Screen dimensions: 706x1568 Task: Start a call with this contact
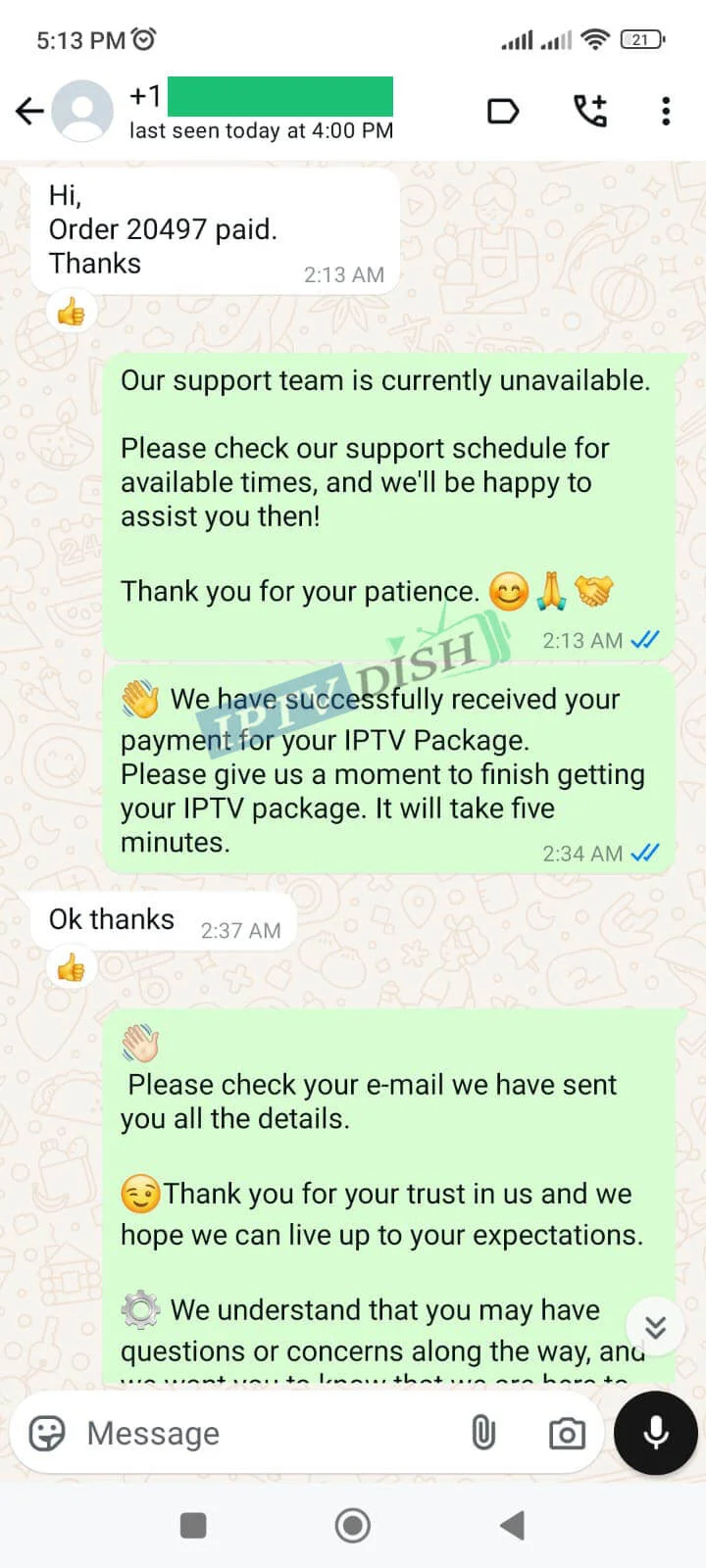point(589,112)
